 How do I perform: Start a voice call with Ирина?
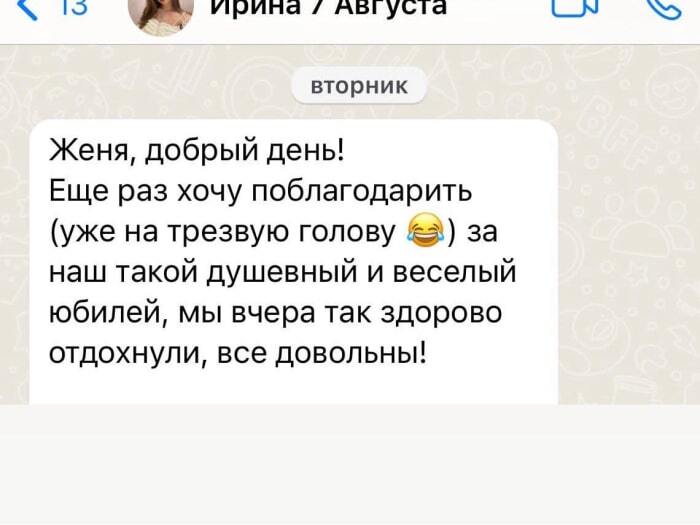click(x=663, y=8)
